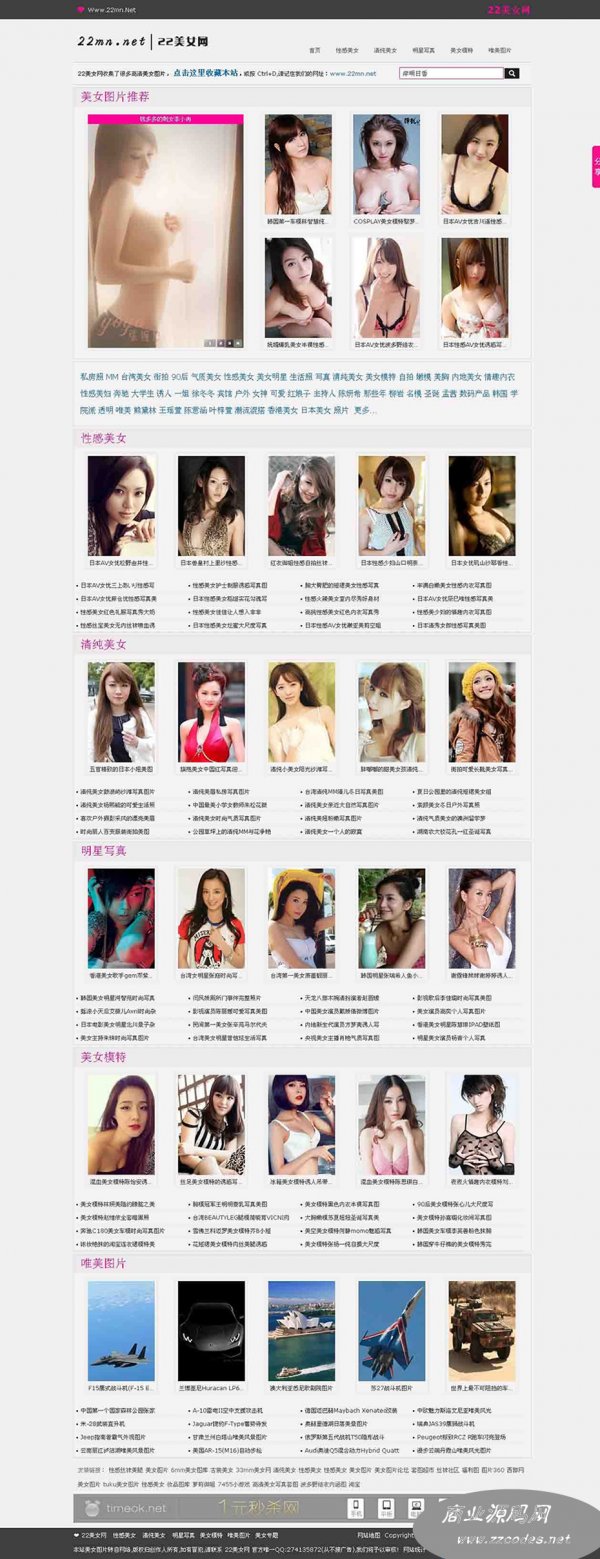Open the 首页 navigation link

click(315, 49)
